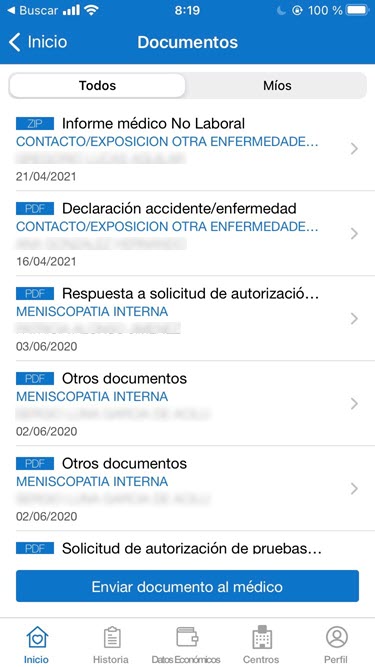Tap Enviar documento al médico button
375x667 pixels.
tap(188, 587)
